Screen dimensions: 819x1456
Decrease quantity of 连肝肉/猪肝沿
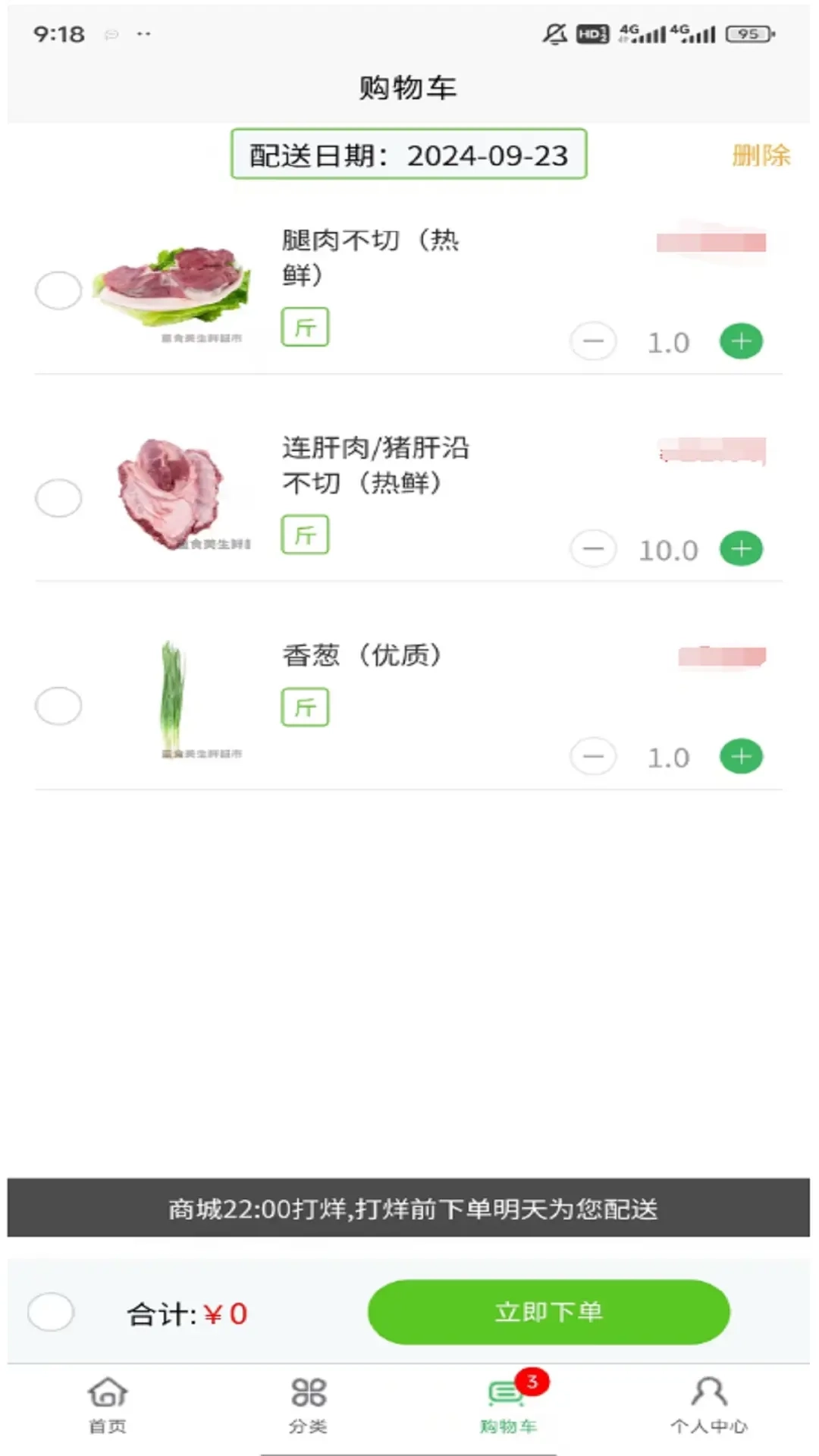coord(593,549)
